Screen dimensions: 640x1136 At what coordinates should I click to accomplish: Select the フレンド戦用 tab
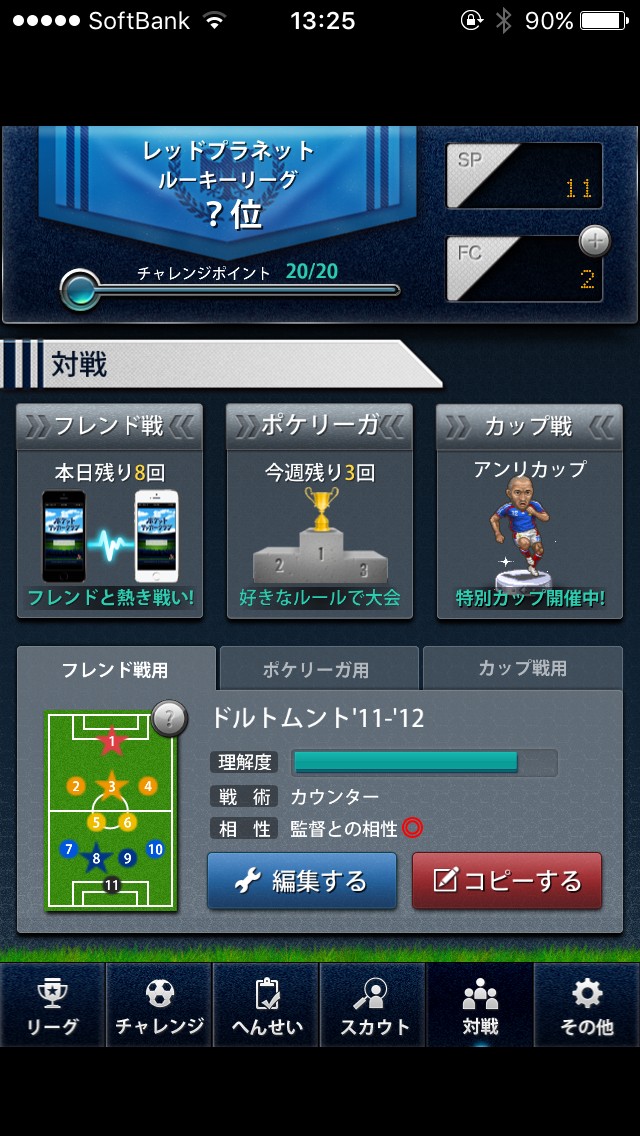[115, 670]
